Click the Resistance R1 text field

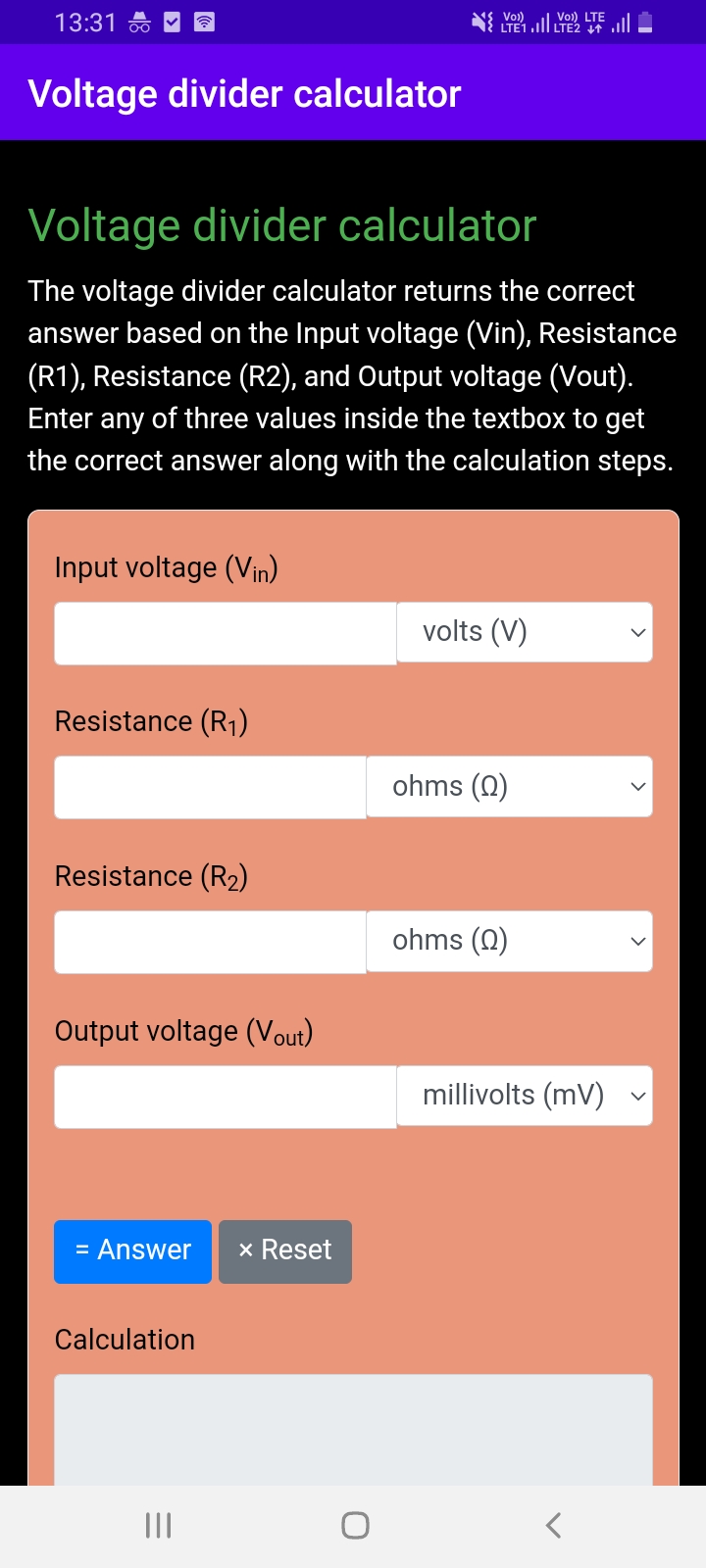210,786
